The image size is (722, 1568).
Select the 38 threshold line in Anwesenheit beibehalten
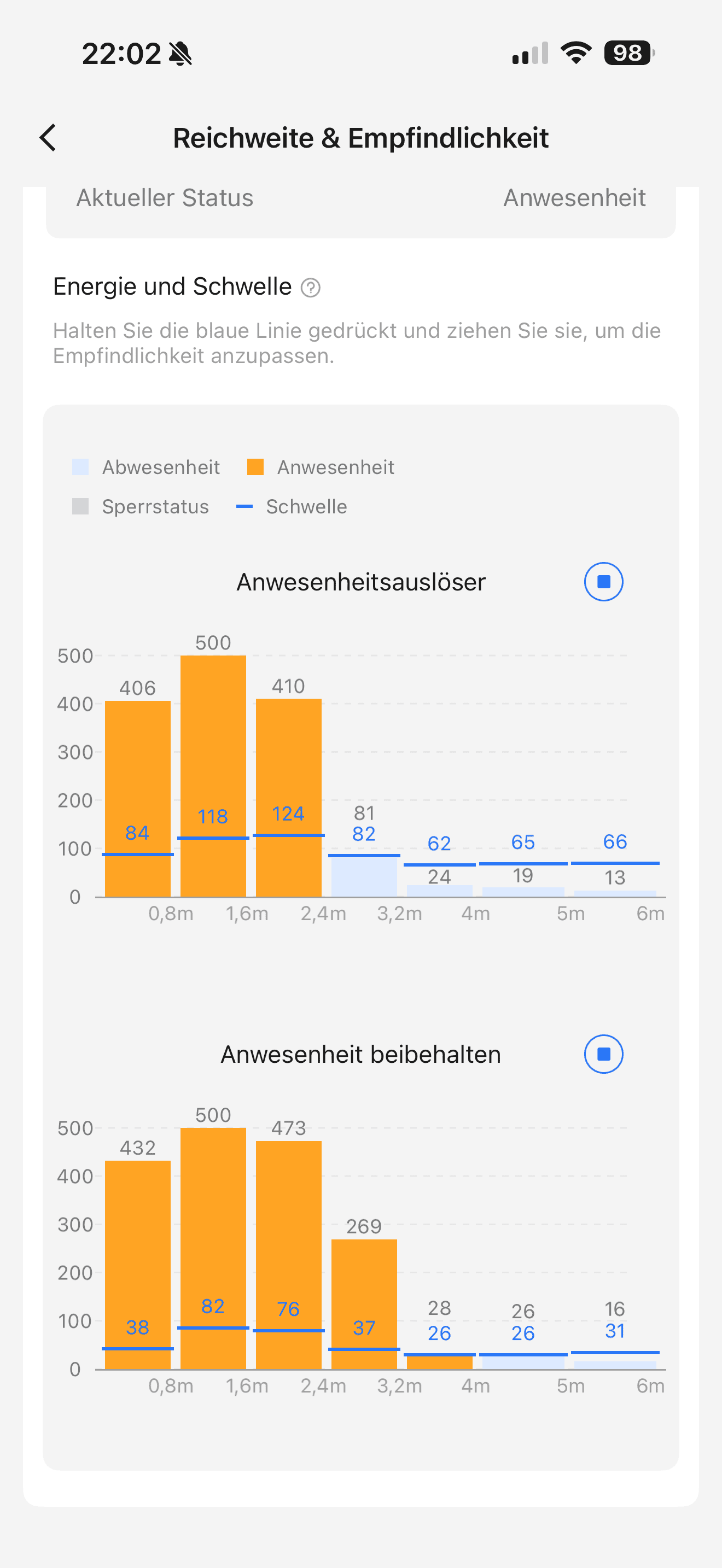pos(138,1348)
